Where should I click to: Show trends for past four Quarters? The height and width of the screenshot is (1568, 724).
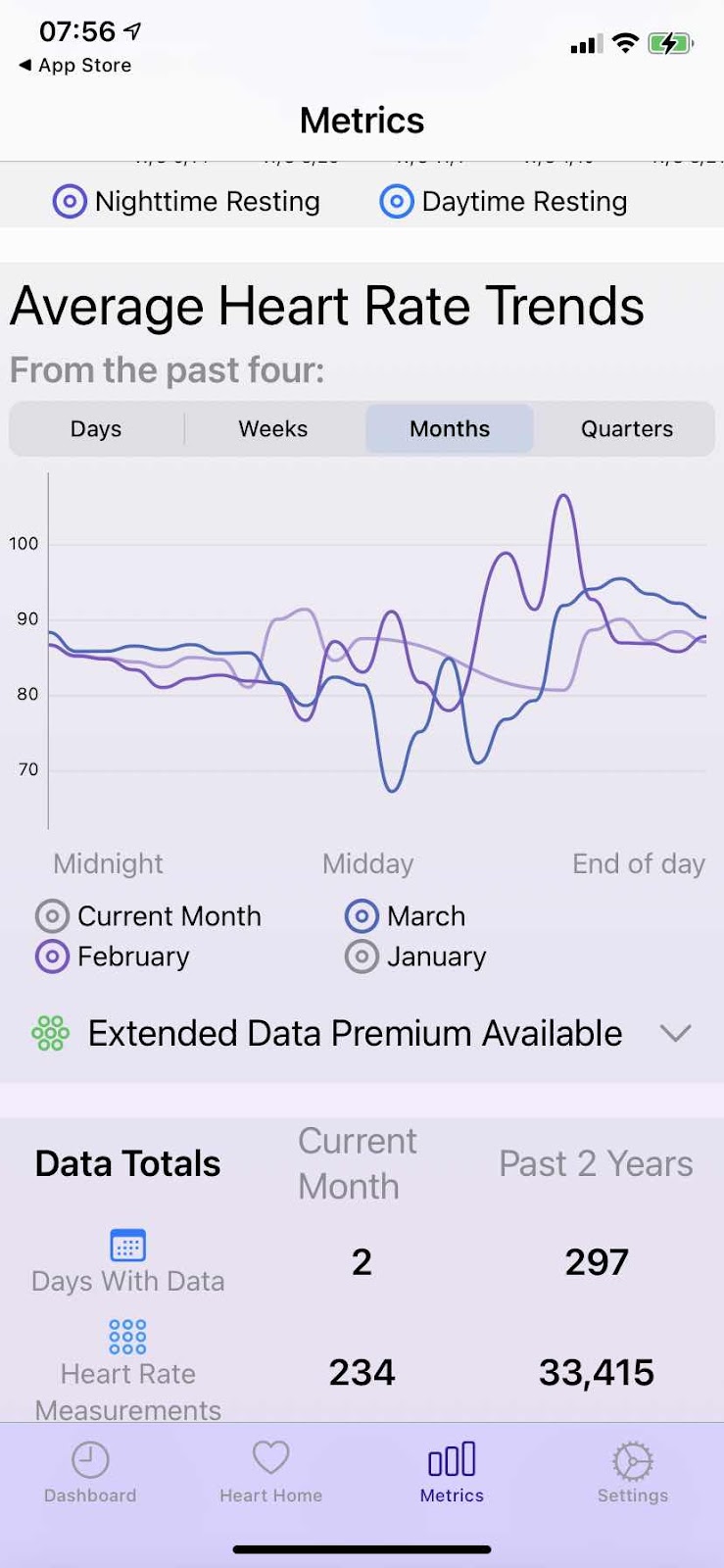click(x=627, y=429)
